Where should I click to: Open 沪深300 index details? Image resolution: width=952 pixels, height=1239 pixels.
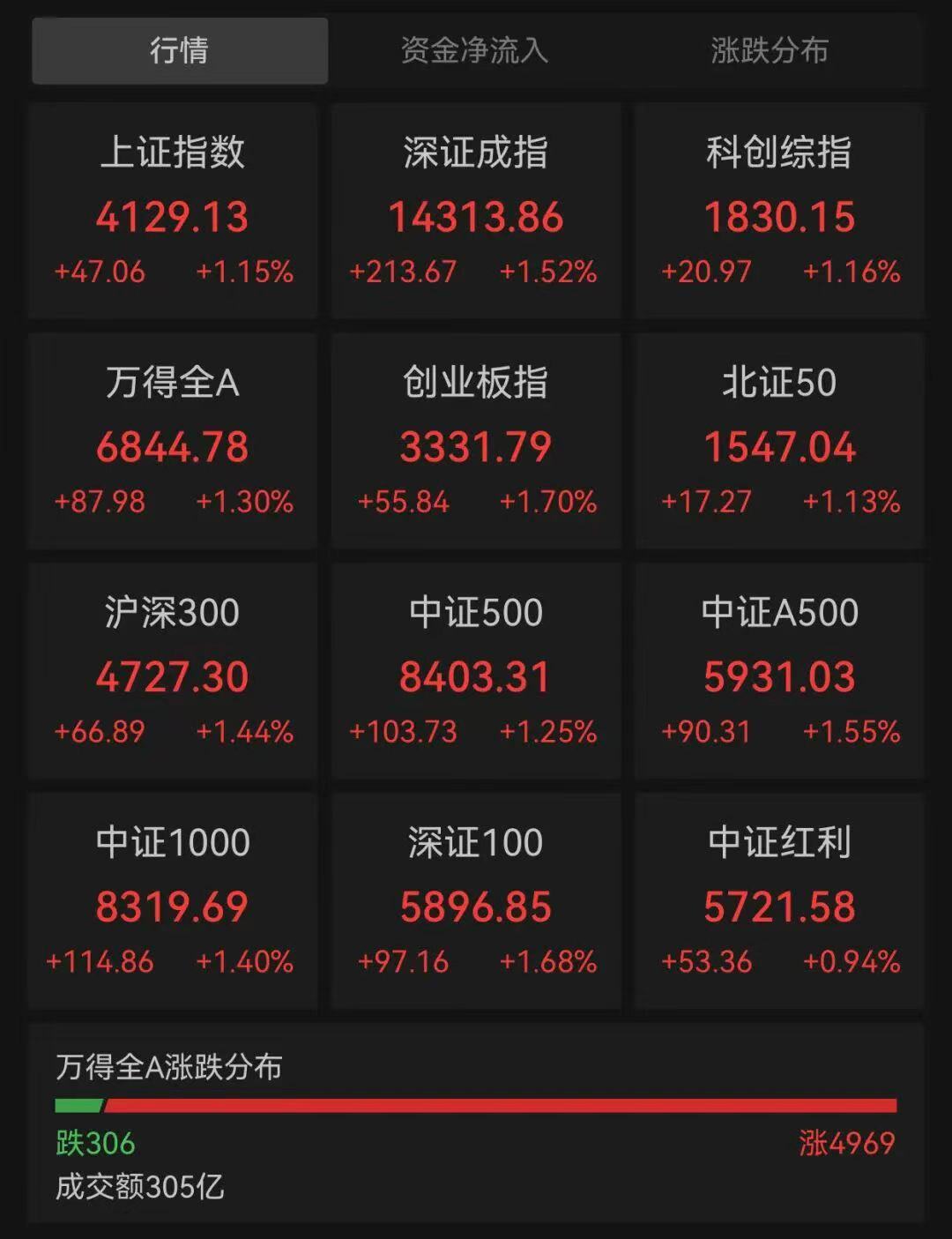(173, 670)
